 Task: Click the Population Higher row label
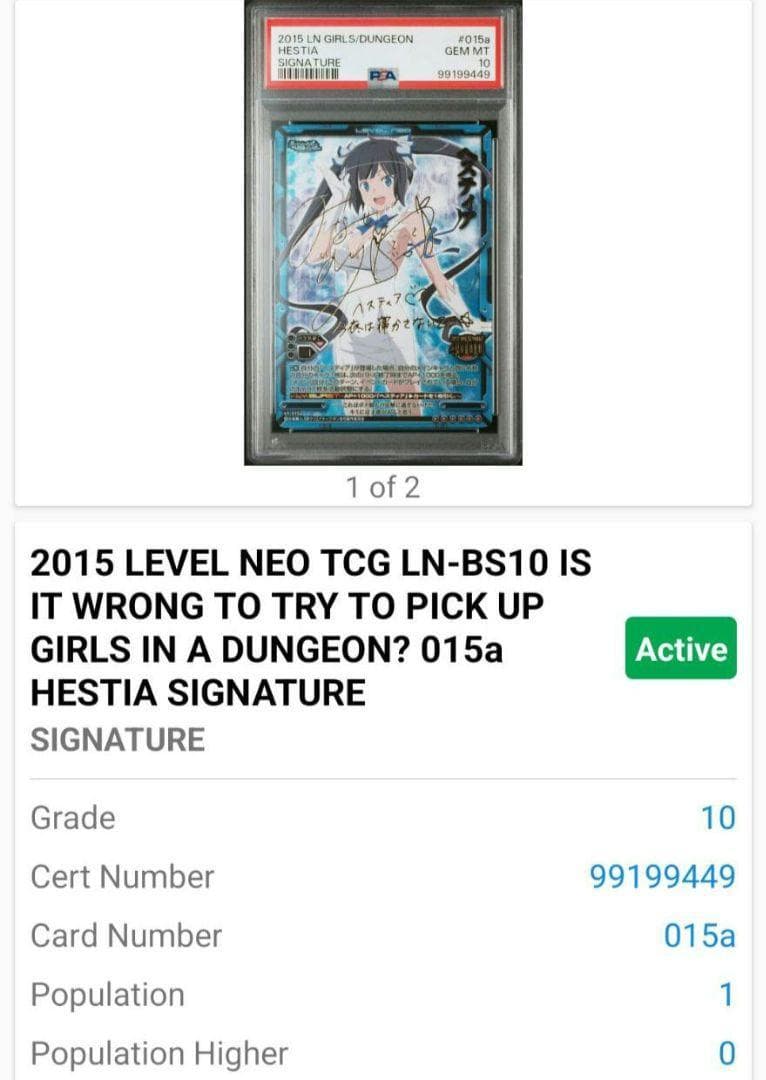click(x=157, y=1052)
